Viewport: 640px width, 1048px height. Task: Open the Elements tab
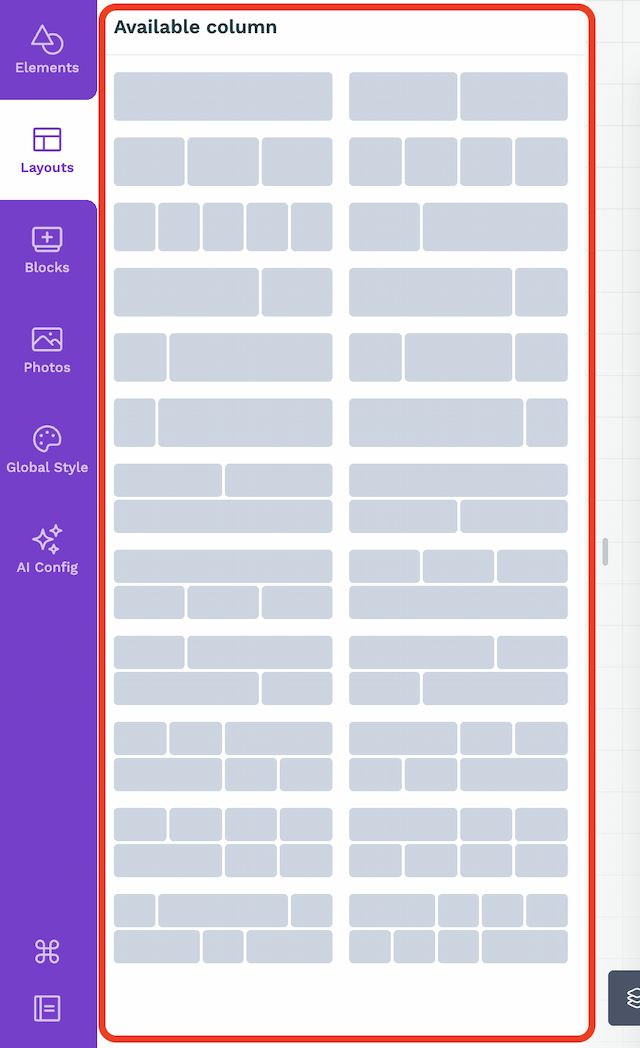click(47, 50)
